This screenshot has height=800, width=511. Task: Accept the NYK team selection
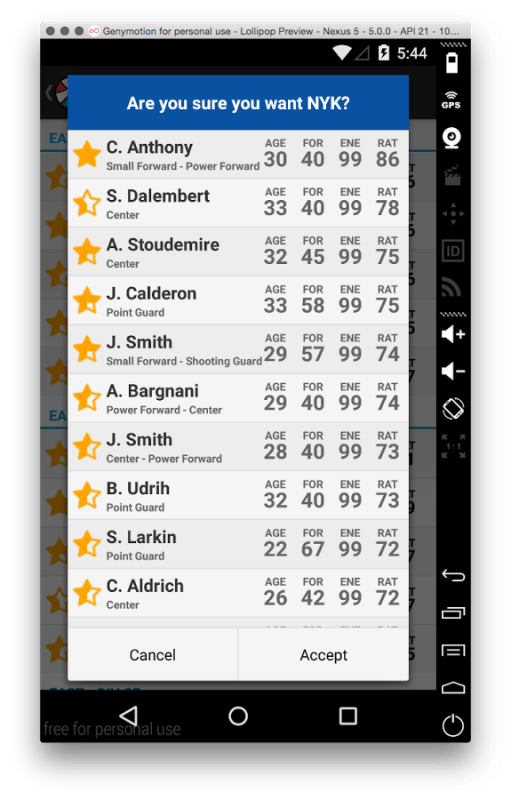coord(323,655)
